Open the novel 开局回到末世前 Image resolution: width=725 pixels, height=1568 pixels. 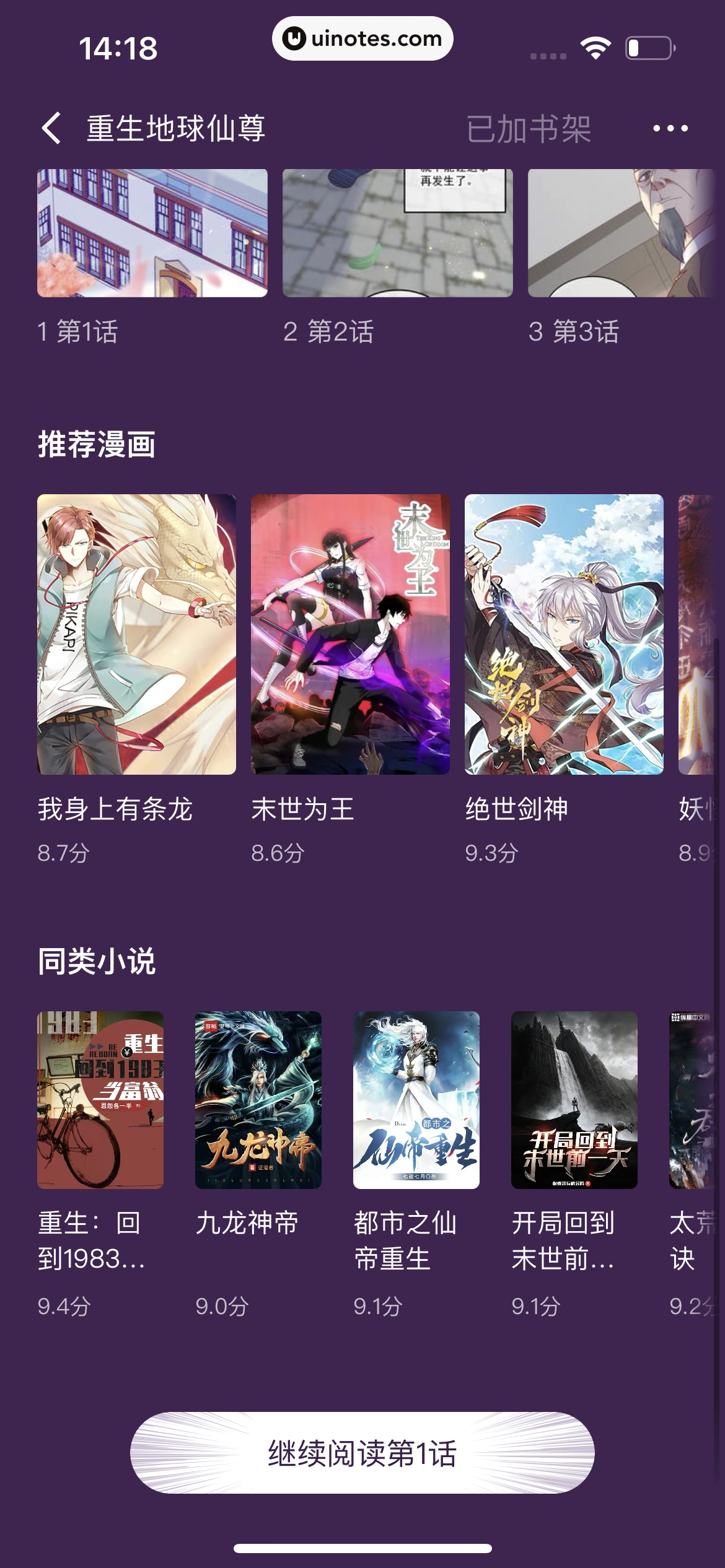point(574,1100)
